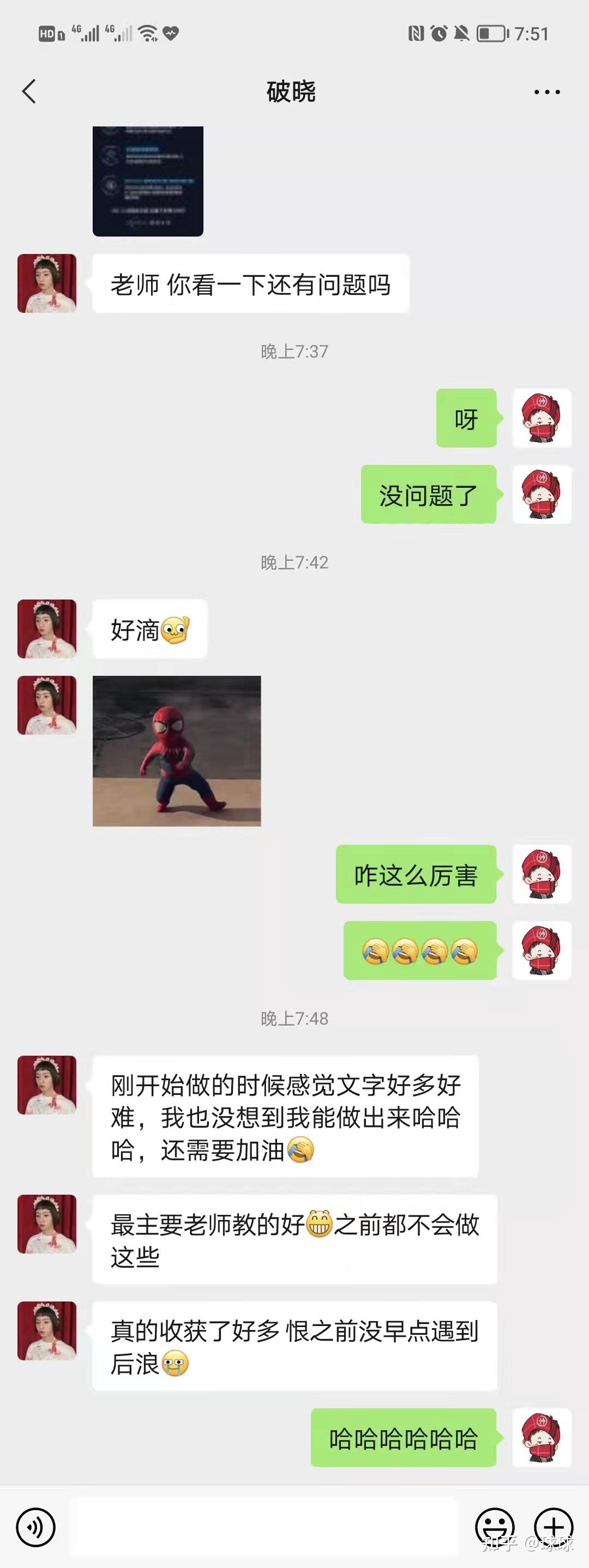This screenshot has height=1568, width=589.
Task: Tap the message text field
Action: point(263,1527)
